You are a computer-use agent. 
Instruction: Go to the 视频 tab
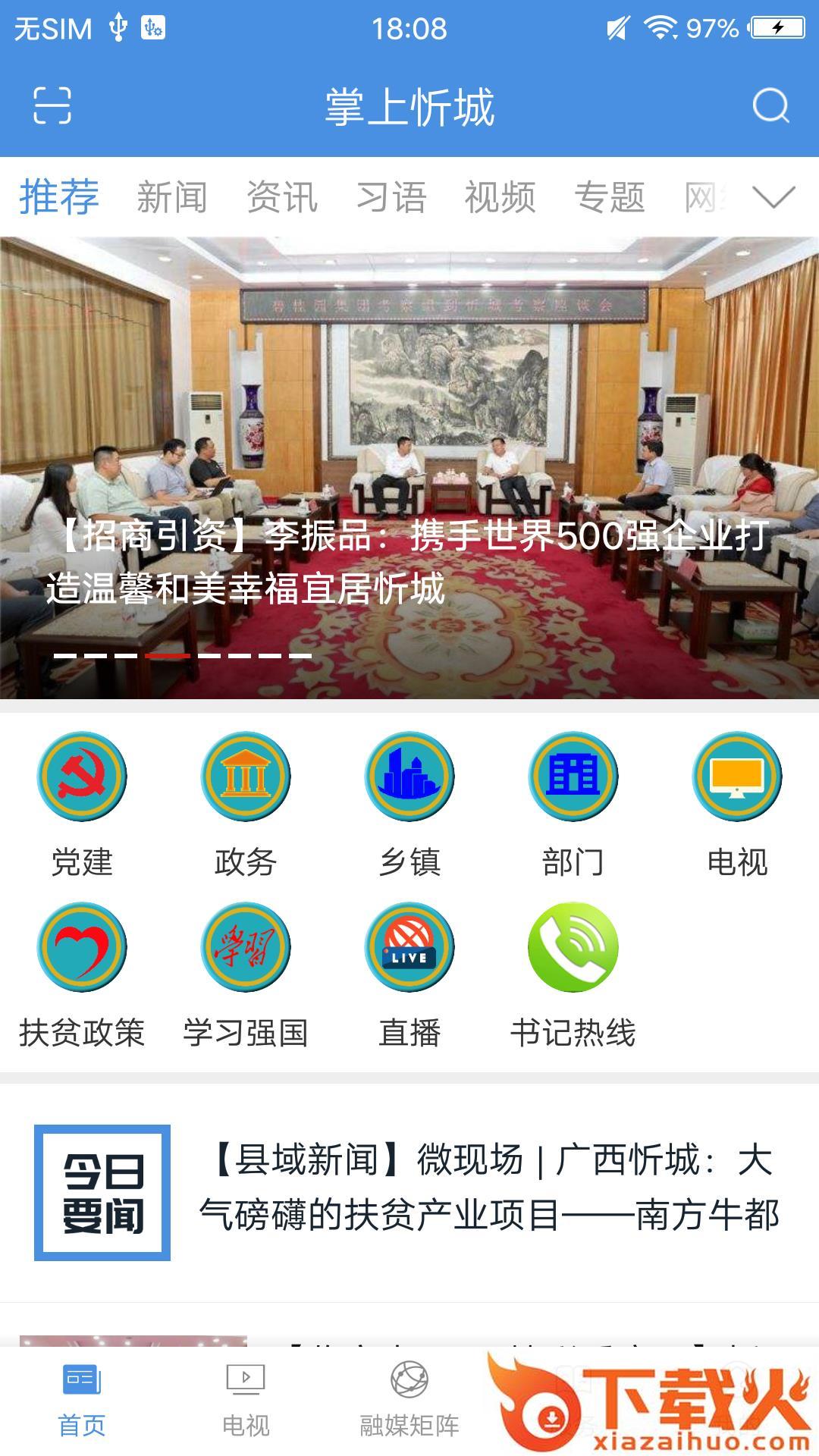pos(500,198)
